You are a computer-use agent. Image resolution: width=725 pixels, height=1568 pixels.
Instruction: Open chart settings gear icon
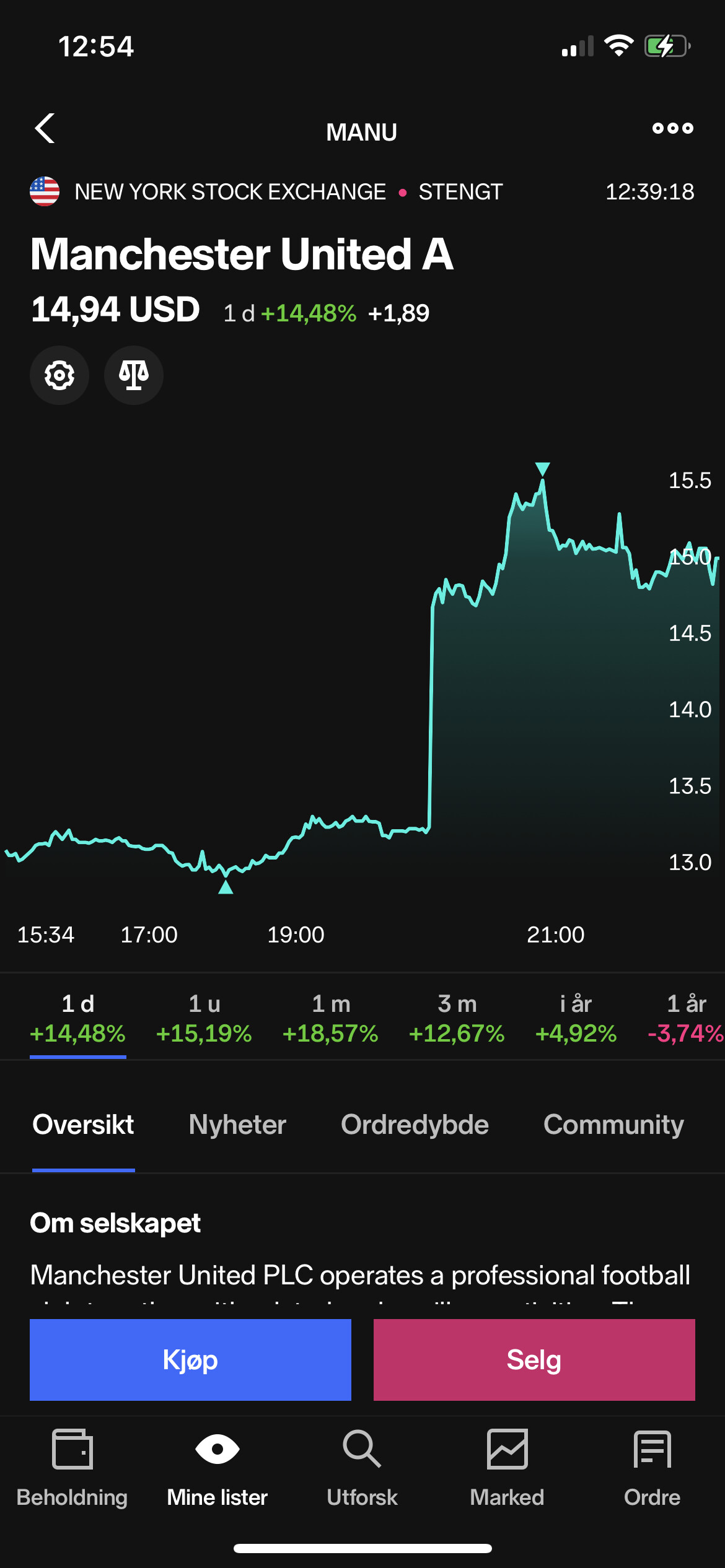coord(59,375)
